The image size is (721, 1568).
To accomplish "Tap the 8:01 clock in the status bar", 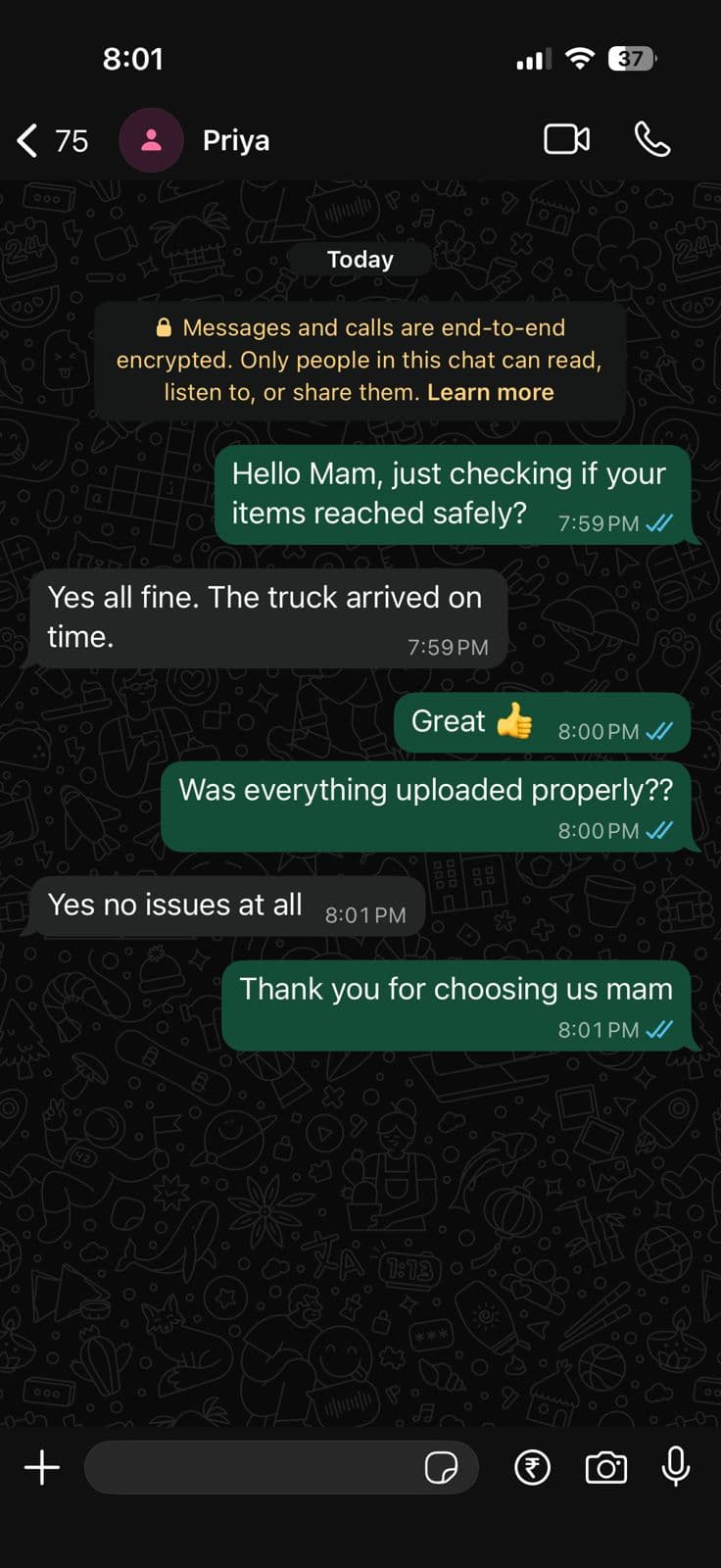I will click(133, 59).
